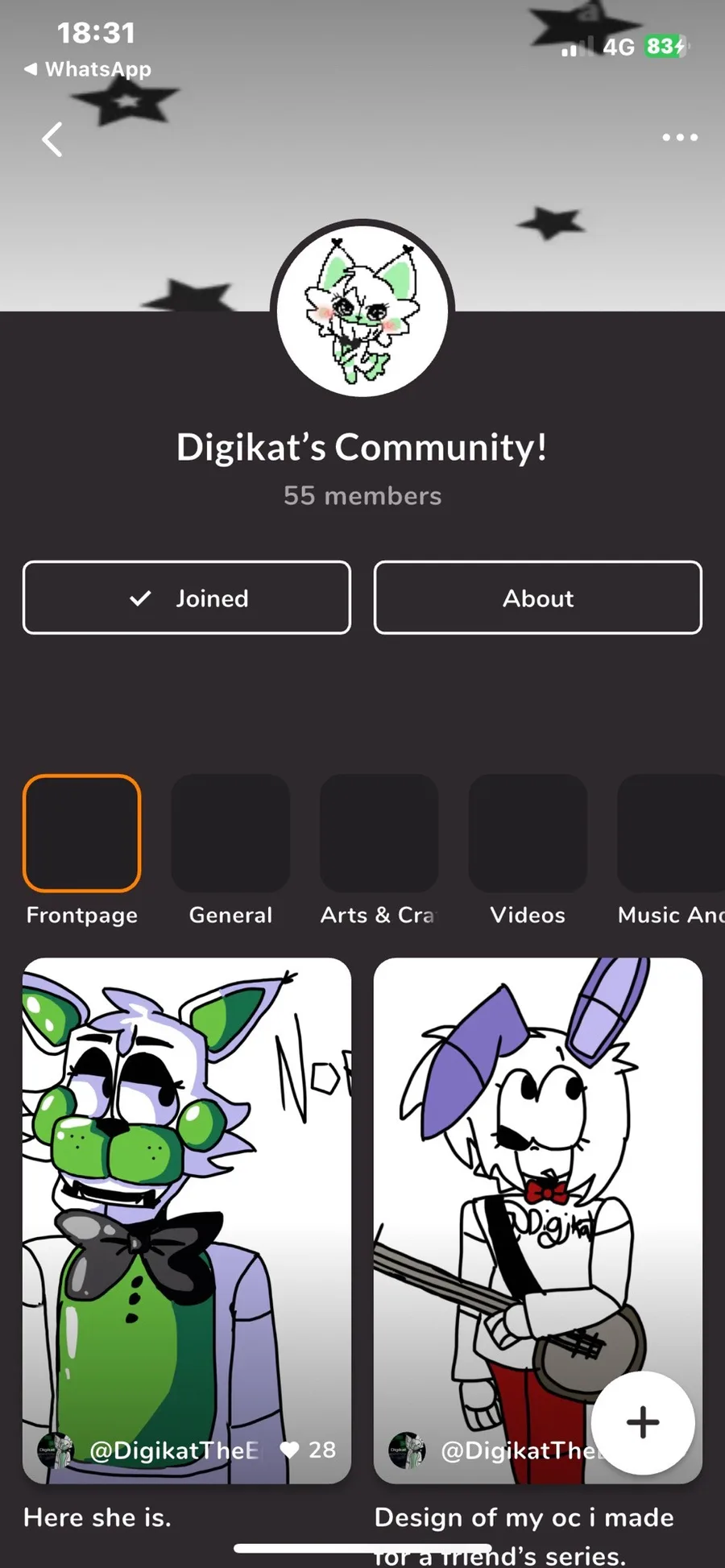Open the three-dot overflow menu
725x1568 pixels.
point(680,138)
